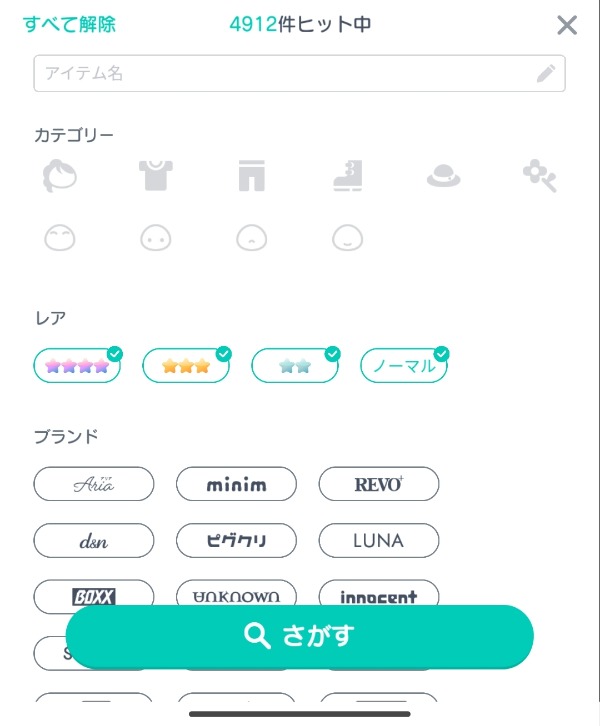The width and height of the screenshot is (600, 726).
Task: Filter by the Aria brand
Action: [x=94, y=485]
